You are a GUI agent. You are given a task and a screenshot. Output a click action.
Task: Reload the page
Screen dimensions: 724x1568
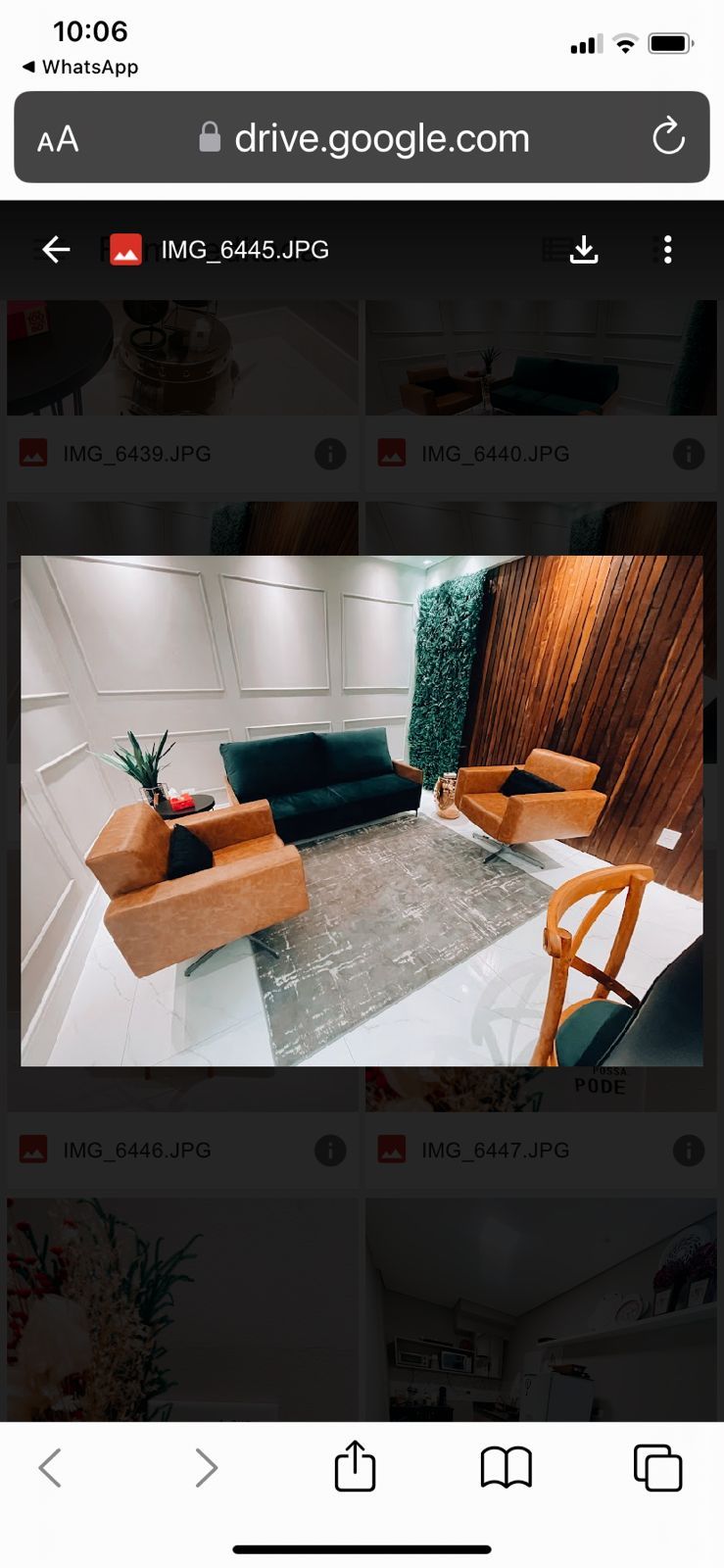click(668, 137)
